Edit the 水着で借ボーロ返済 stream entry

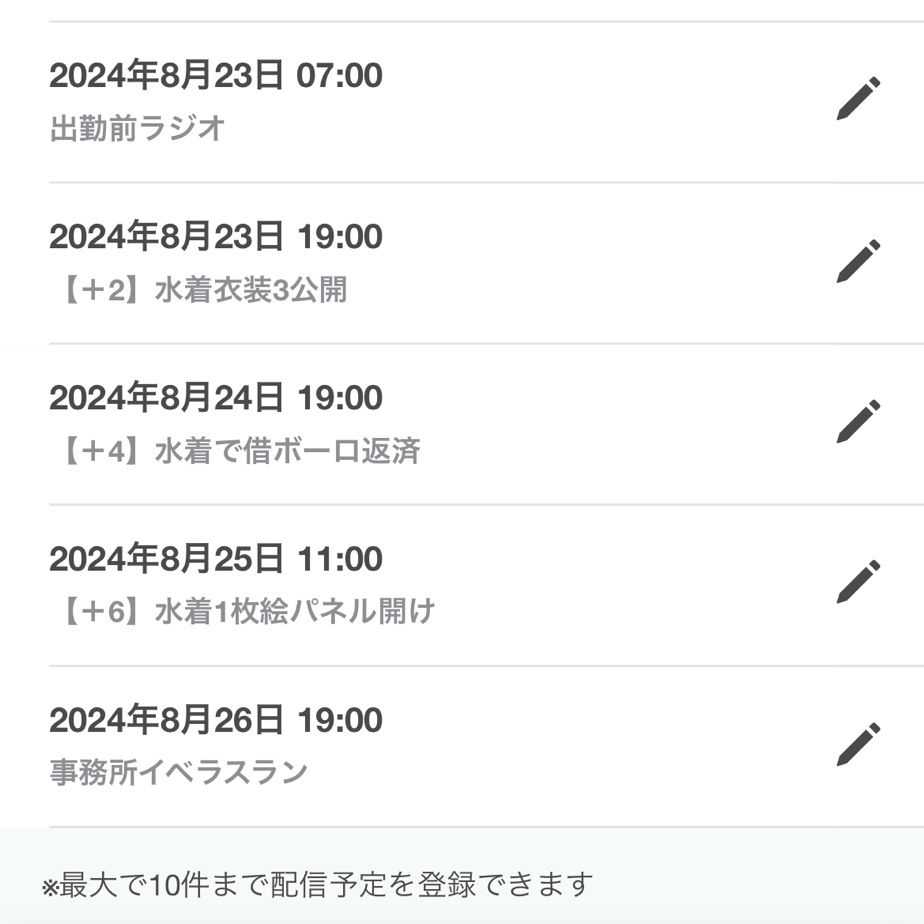tap(858, 422)
